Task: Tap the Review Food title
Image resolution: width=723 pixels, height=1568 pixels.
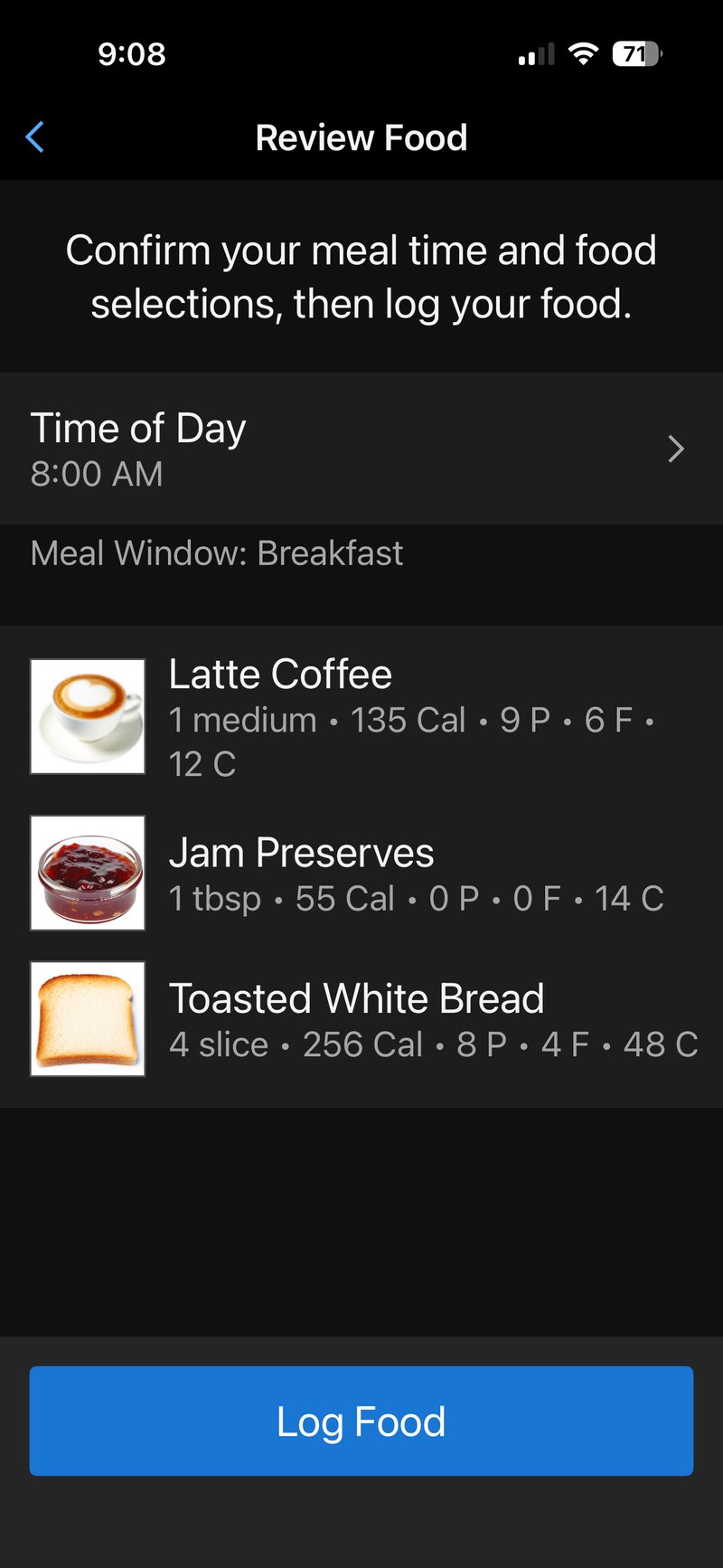Action: pyautogui.click(x=361, y=137)
